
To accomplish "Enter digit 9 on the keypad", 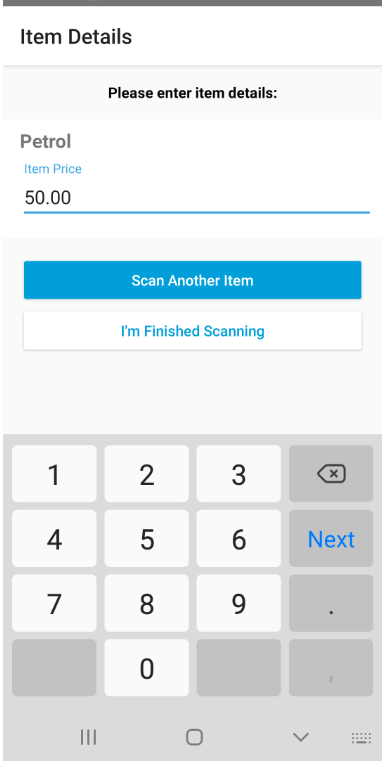I will [239, 603].
